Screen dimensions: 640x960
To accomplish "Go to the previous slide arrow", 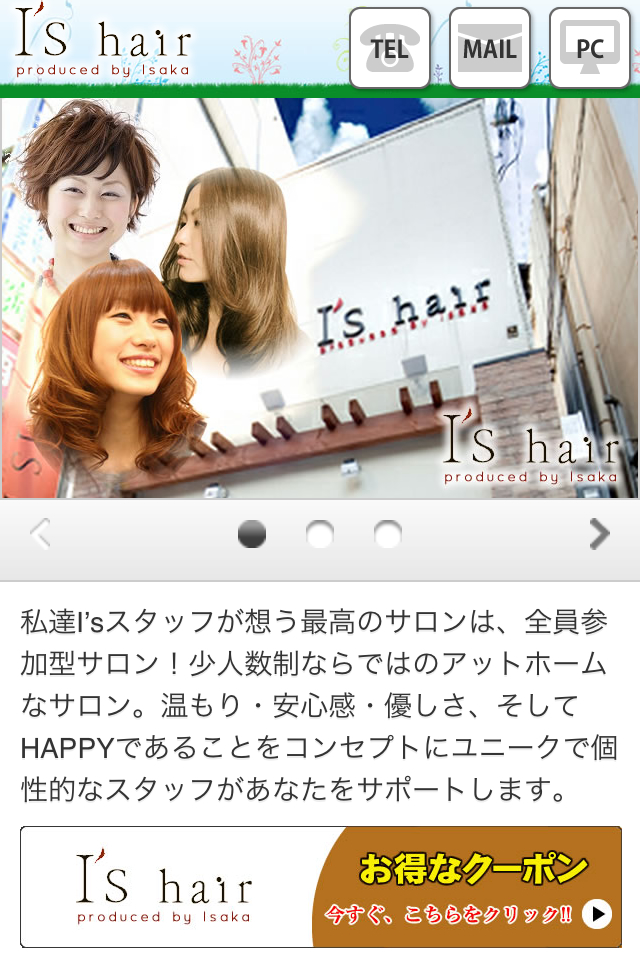I will tap(40, 535).
